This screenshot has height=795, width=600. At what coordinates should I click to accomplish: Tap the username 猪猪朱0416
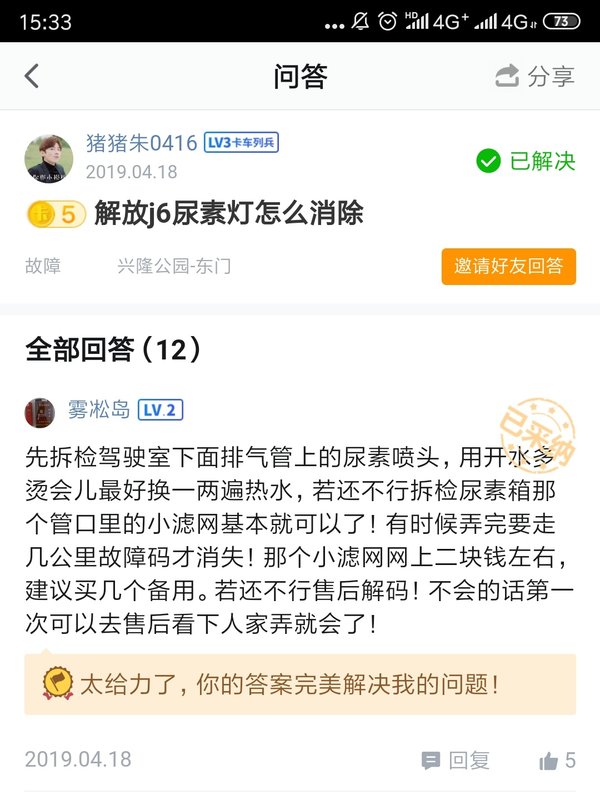(142, 143)
